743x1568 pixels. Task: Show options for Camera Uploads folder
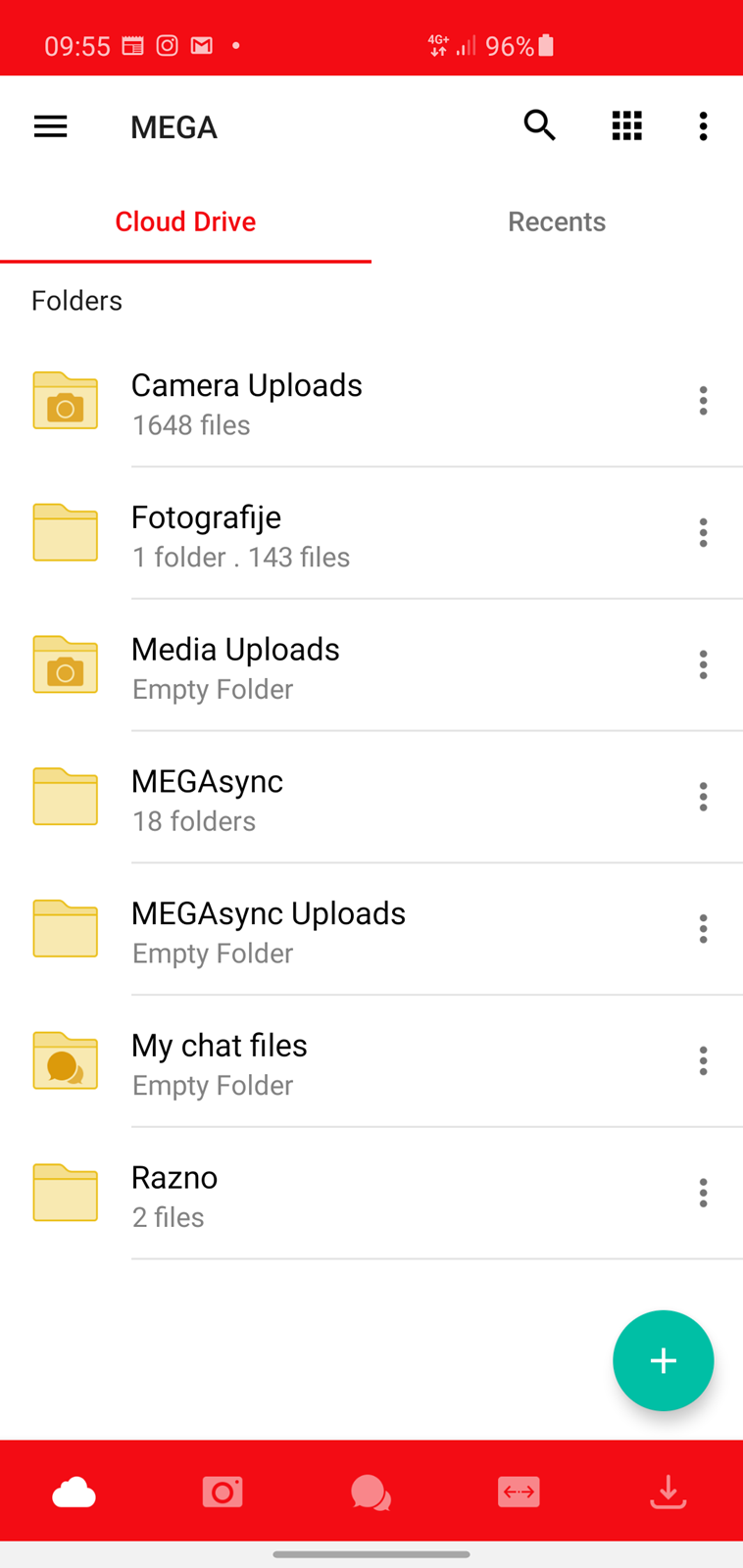703,401
